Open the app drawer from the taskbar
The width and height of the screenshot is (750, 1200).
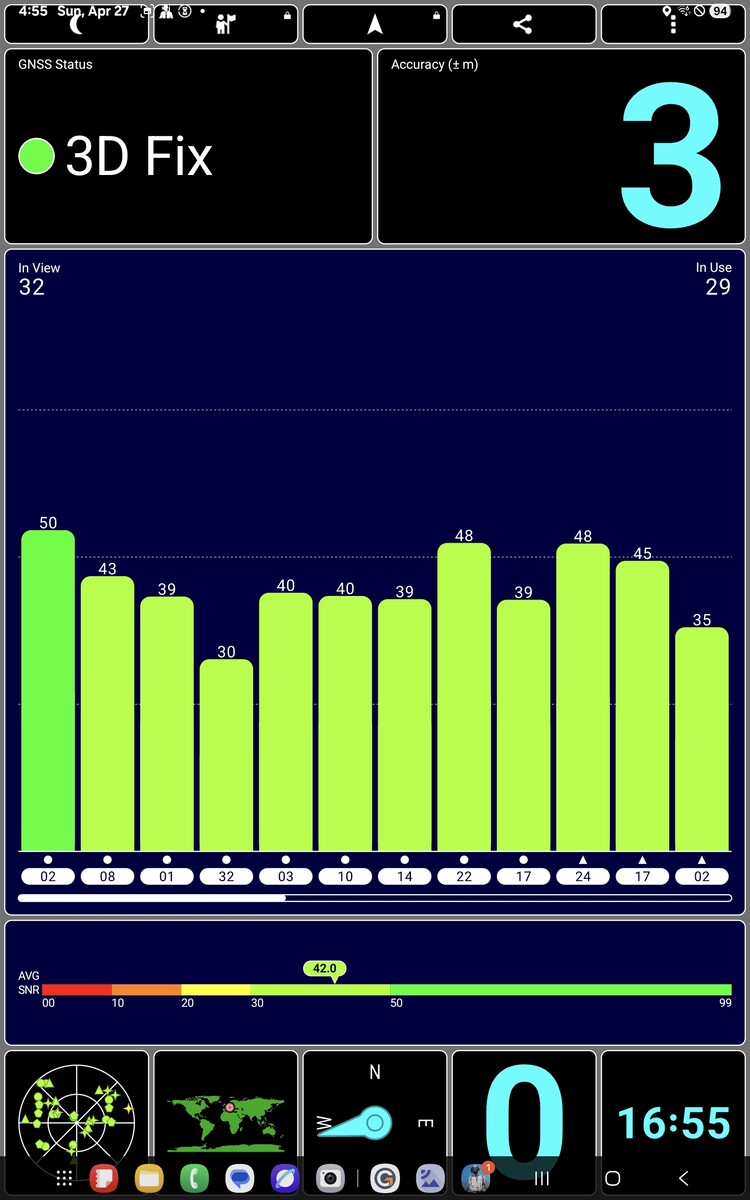64,1179
